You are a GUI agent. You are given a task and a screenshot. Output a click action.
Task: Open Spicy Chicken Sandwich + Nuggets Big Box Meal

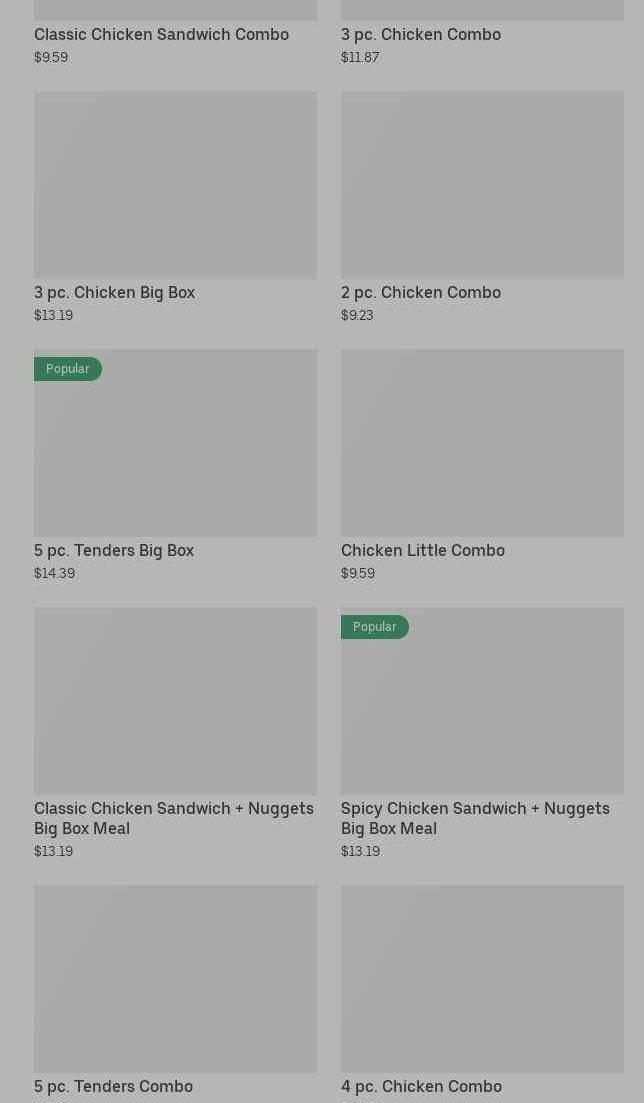[482, 734]
